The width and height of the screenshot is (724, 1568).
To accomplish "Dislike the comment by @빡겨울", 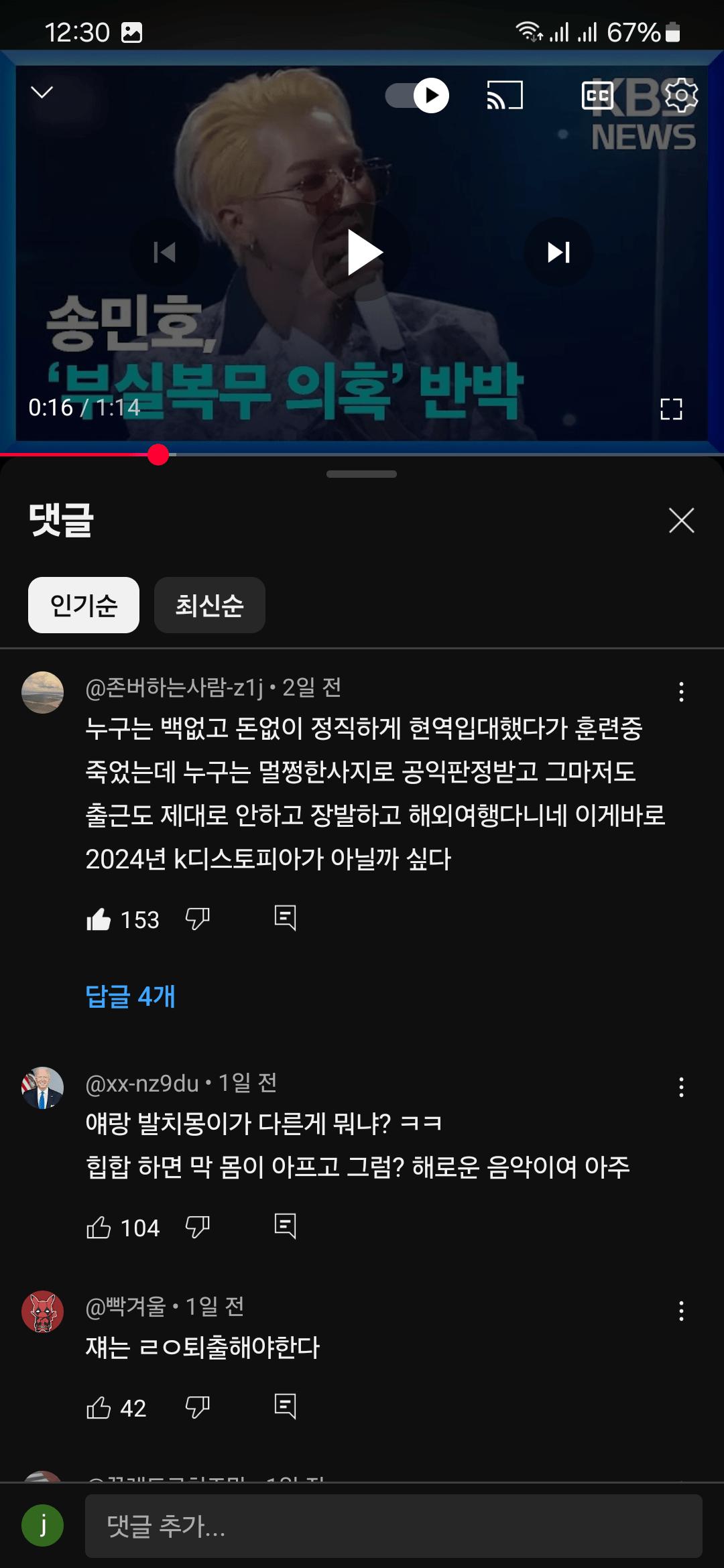I will 197,1407.
